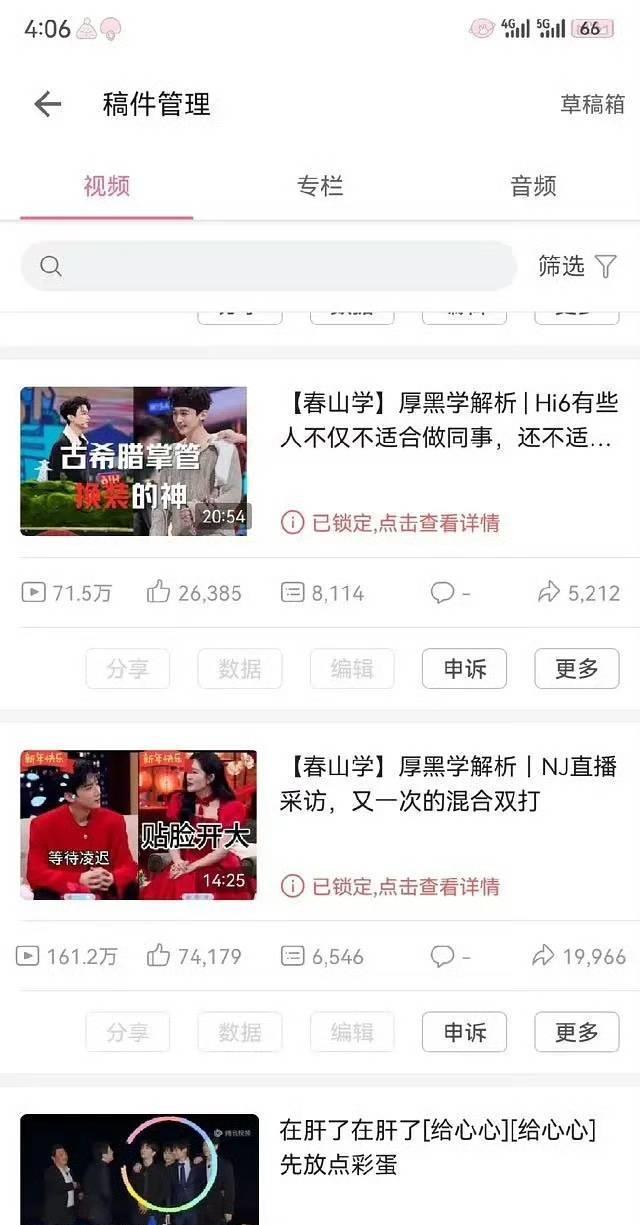Tap the search field for submissions

[x=268, y=266]
